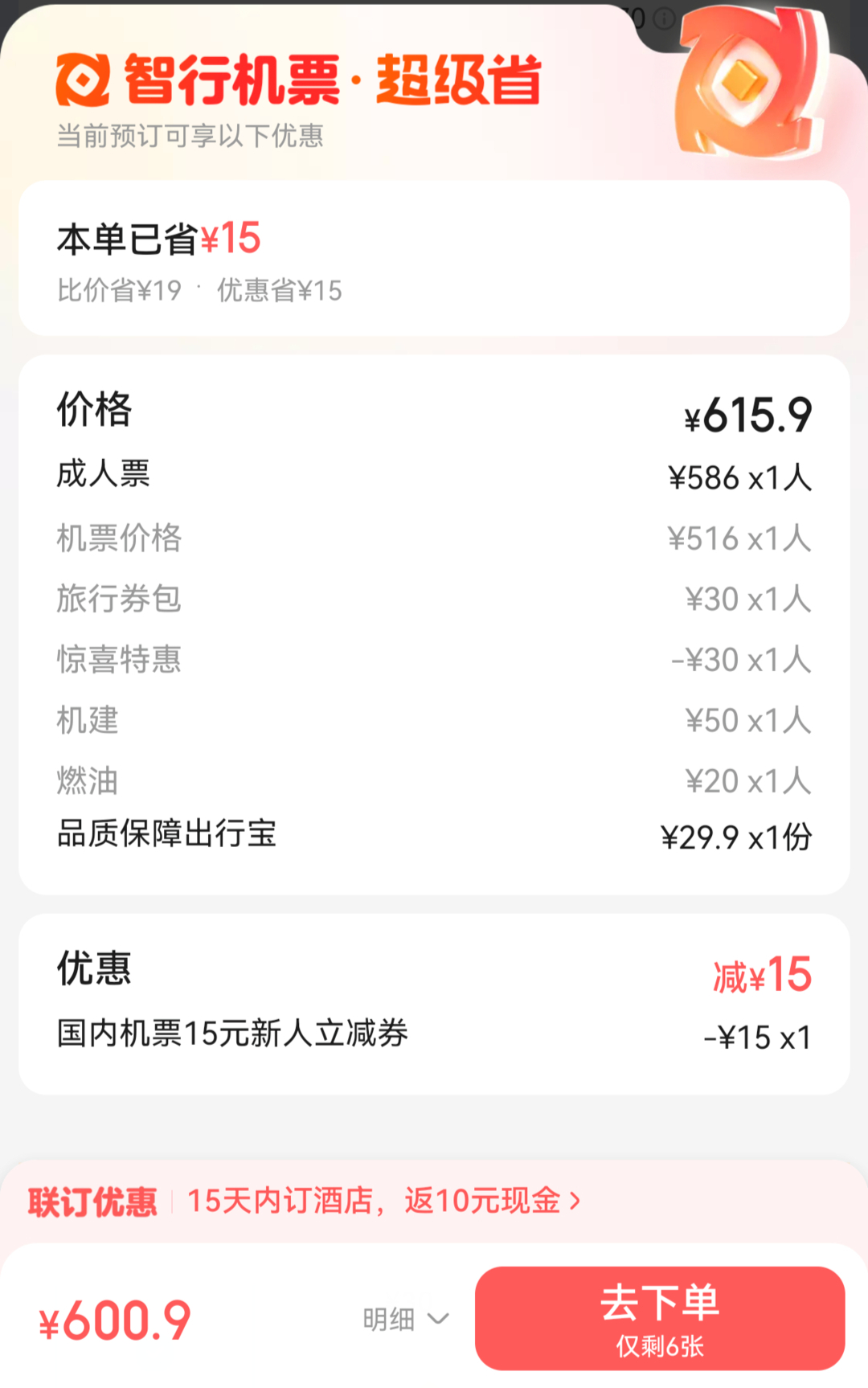Collapse the 明细 price details
868x1388 pixels.
pyautogui.click(x=405, y=1319)
